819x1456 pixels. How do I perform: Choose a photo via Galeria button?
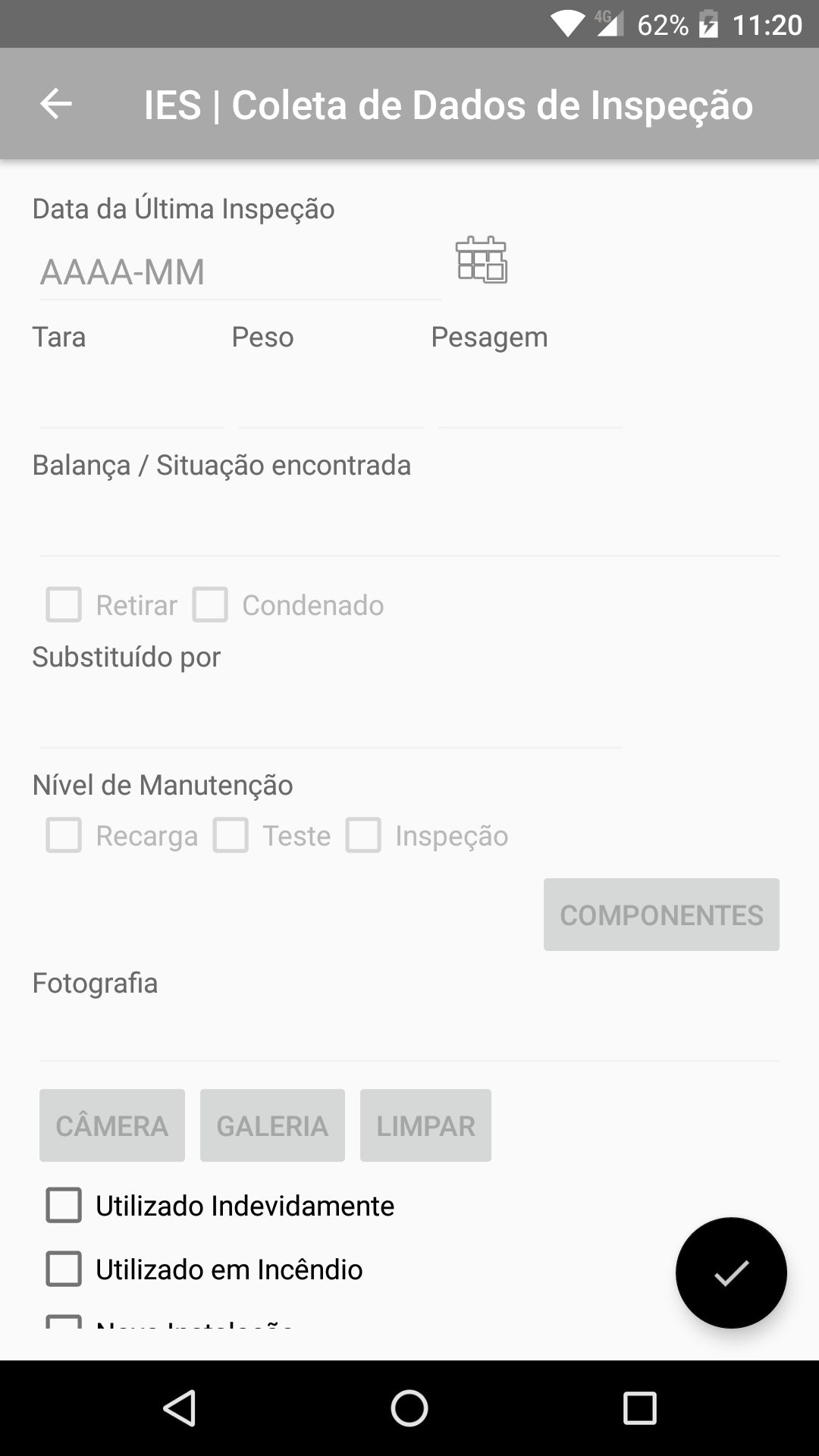coord(272,1125)
